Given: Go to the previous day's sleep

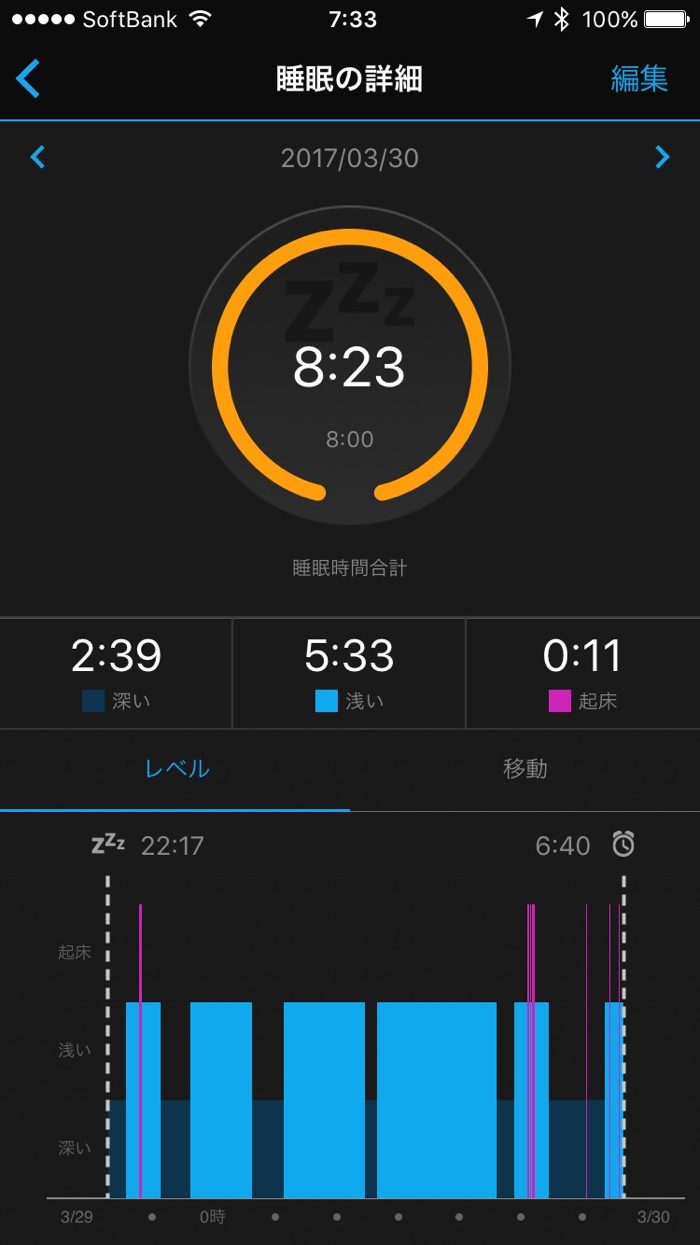Looking at the screenshot, I should [x=38, y=157].
